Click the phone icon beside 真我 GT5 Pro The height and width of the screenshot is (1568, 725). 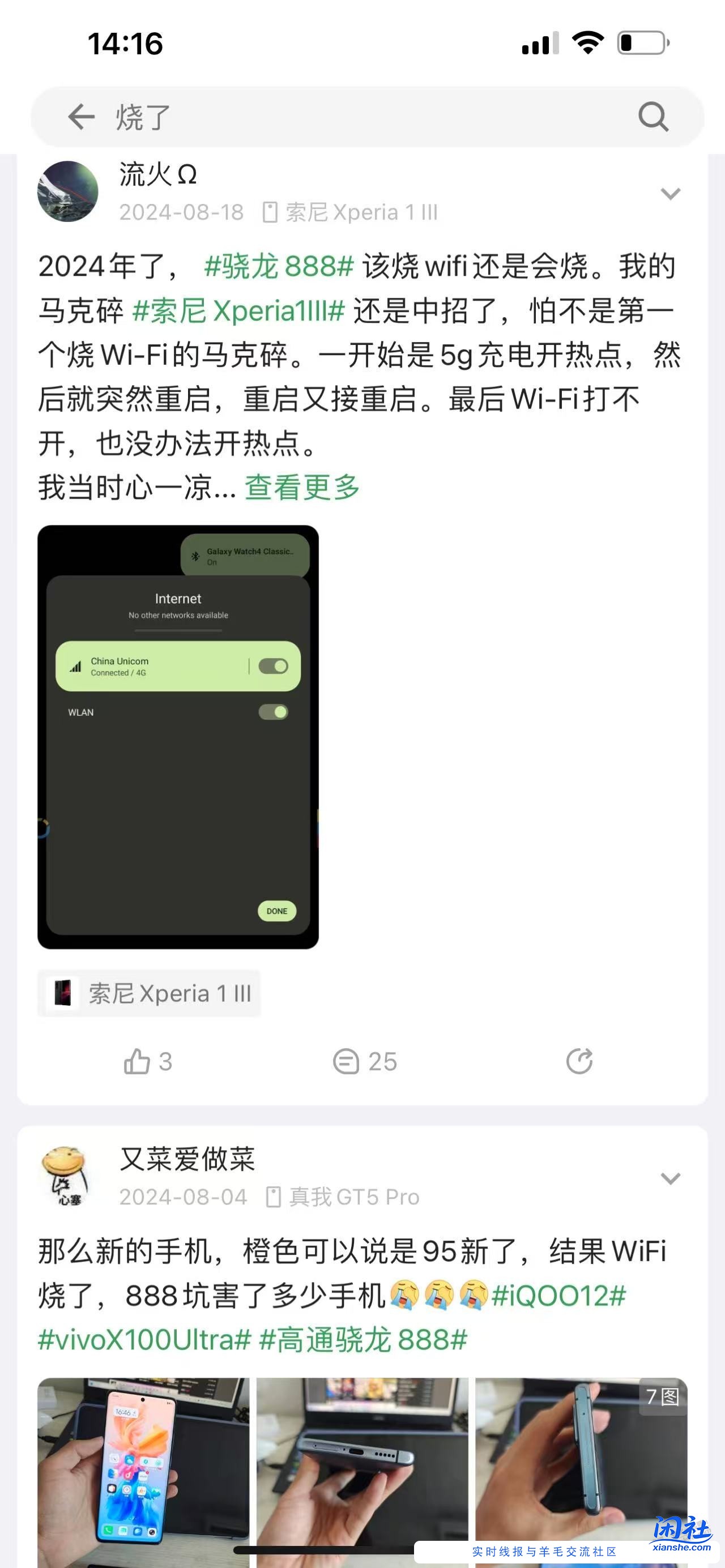(x=275, y=1196)
